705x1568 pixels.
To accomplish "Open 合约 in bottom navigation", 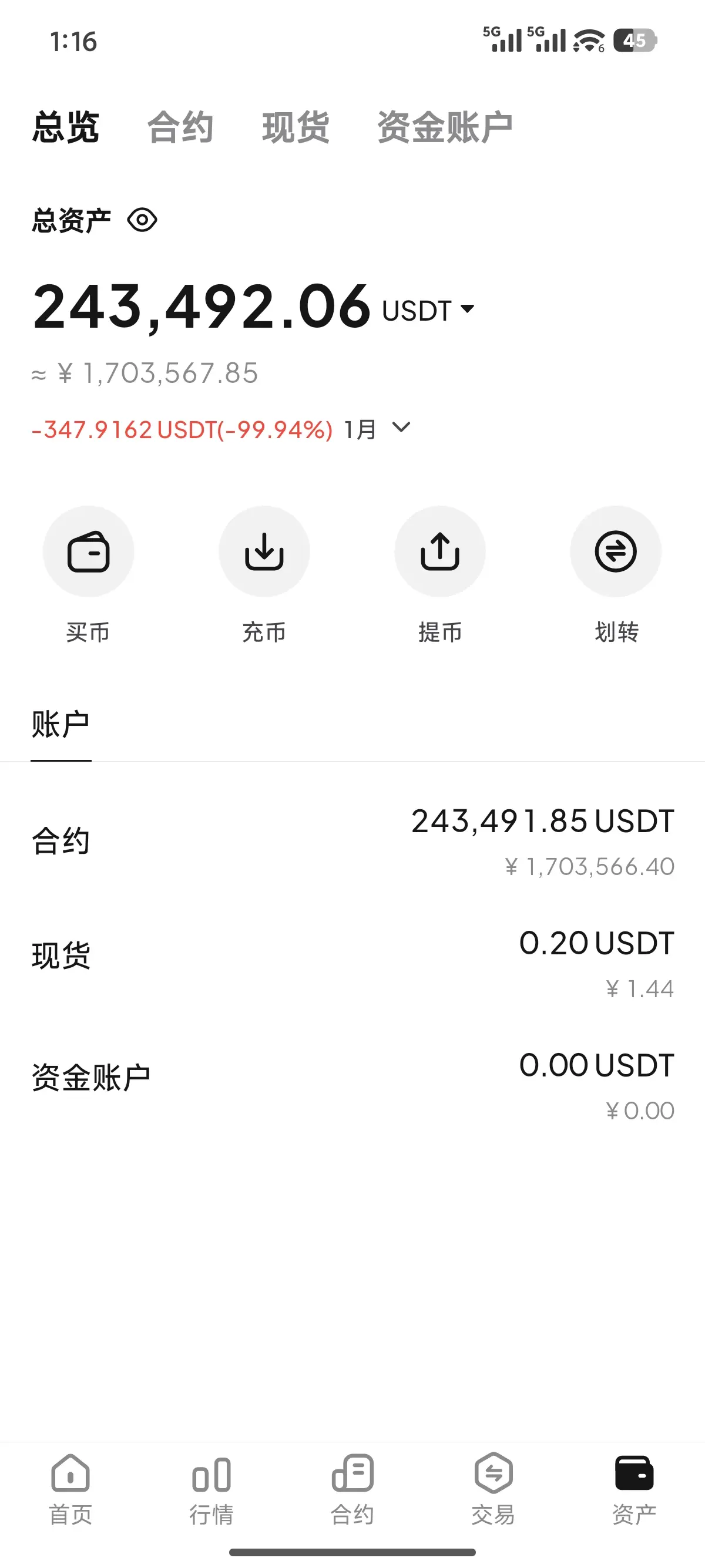I will point(352,1488).
